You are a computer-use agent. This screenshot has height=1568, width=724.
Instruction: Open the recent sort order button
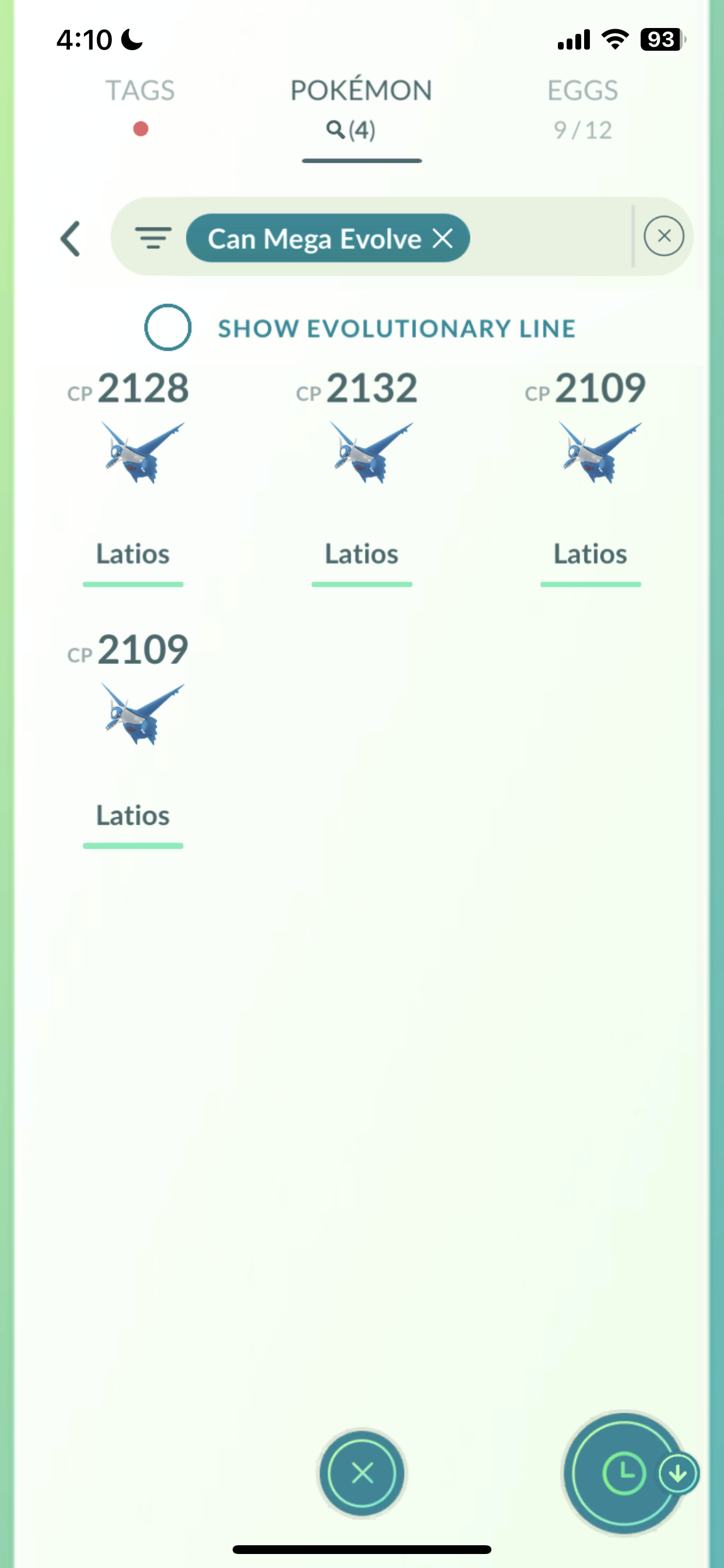click(x=624, y=1473)
